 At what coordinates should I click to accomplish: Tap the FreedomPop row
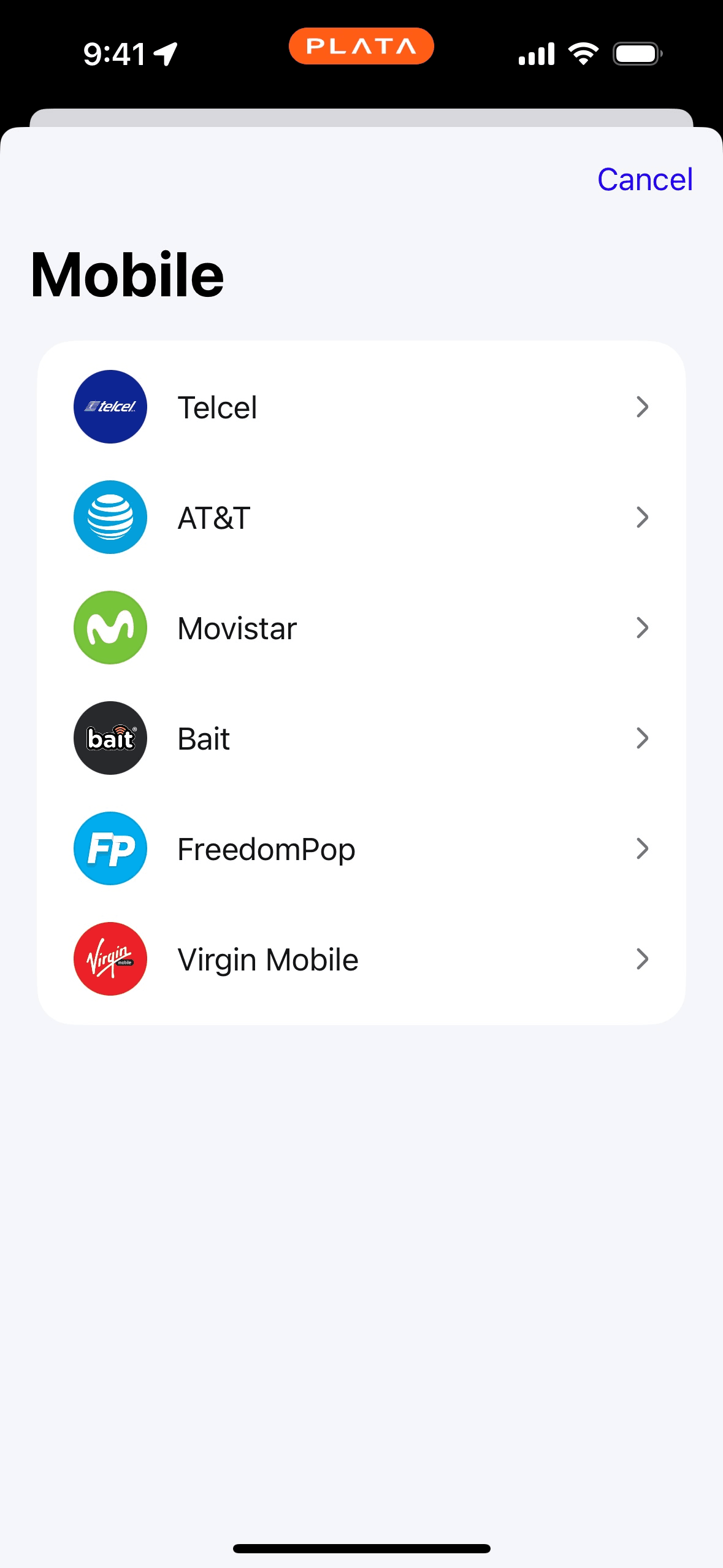pos(361,849)
